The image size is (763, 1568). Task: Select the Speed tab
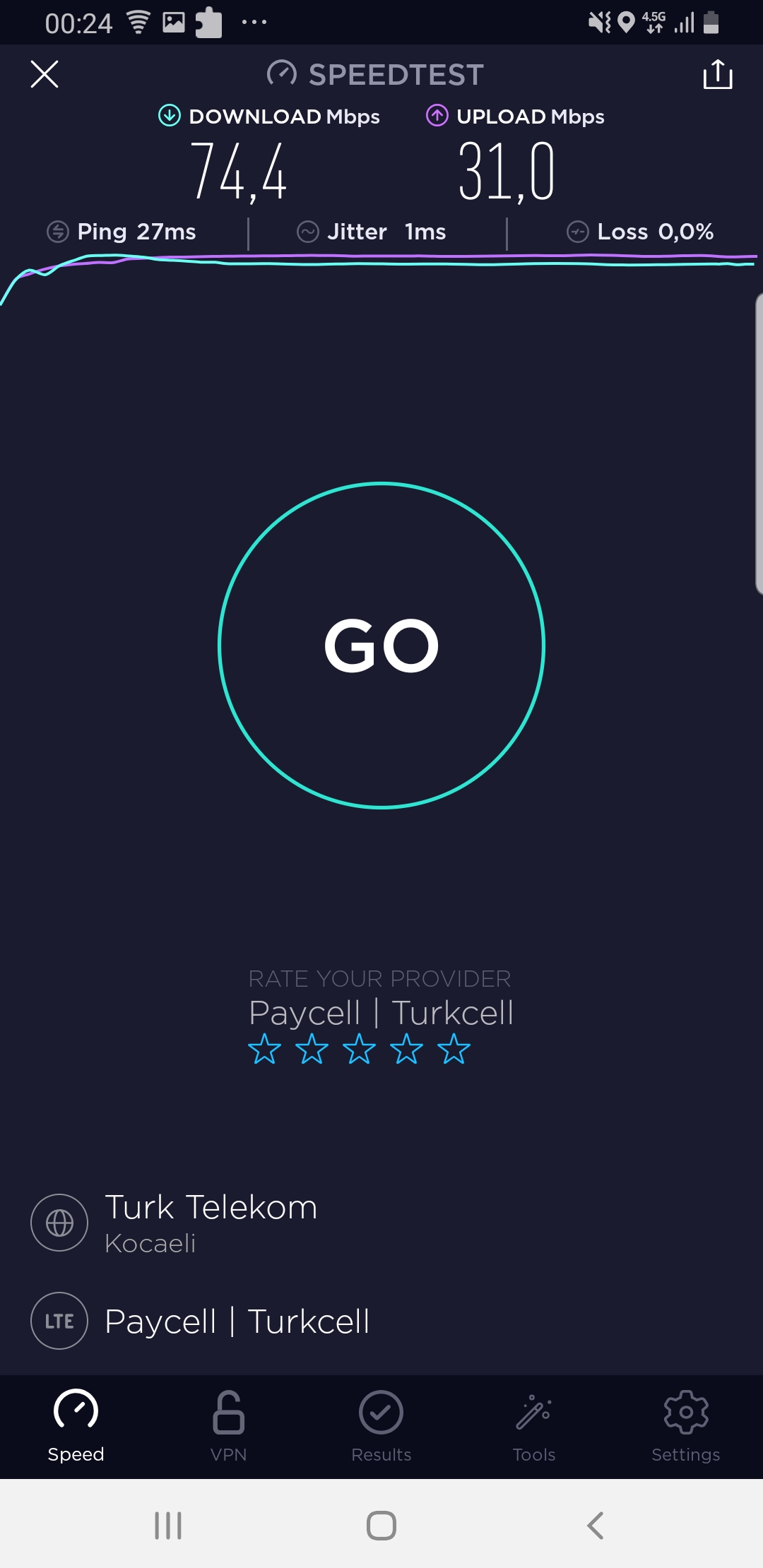pyautogui.click(x=76, y=1427)
